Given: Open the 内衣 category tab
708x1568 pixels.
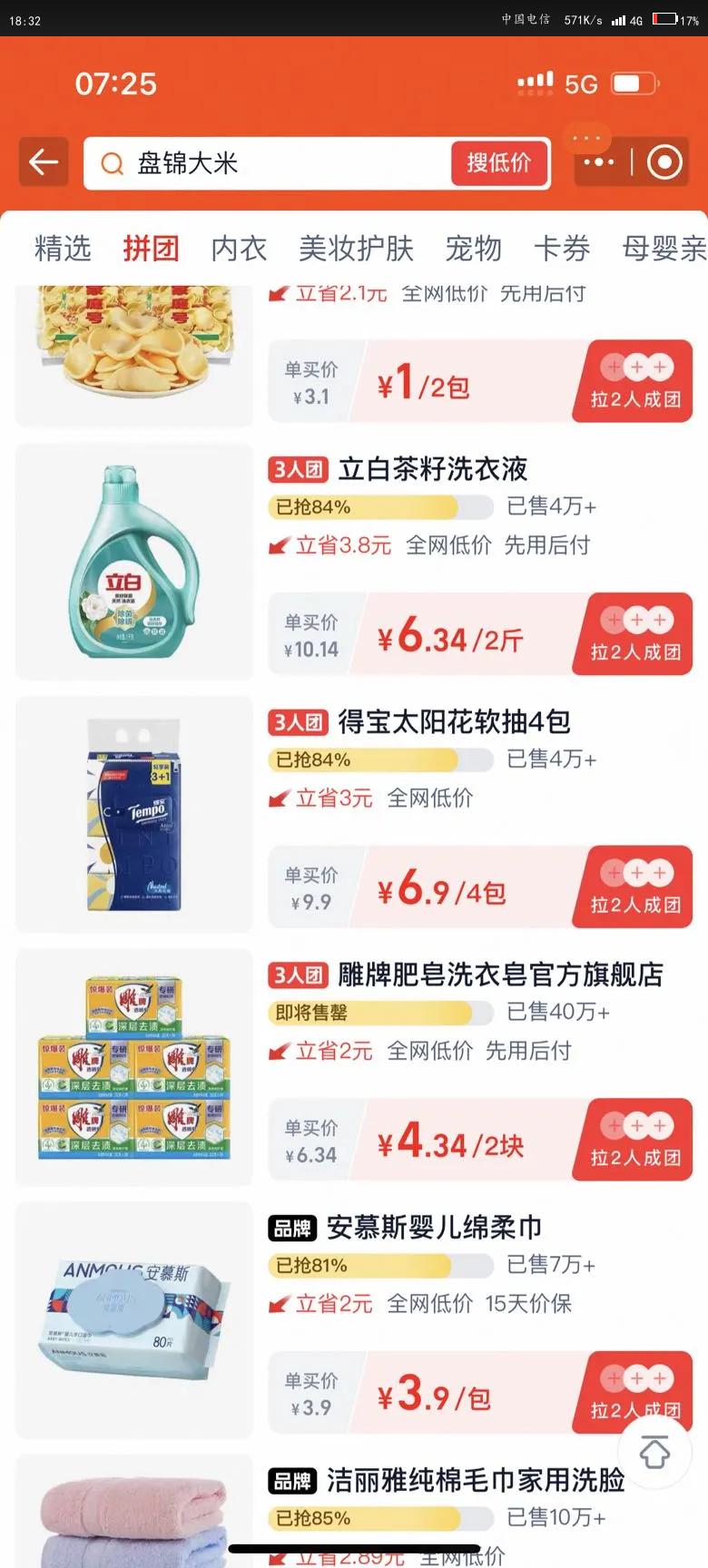Looking at the screenshot, I should pos(239,248).
